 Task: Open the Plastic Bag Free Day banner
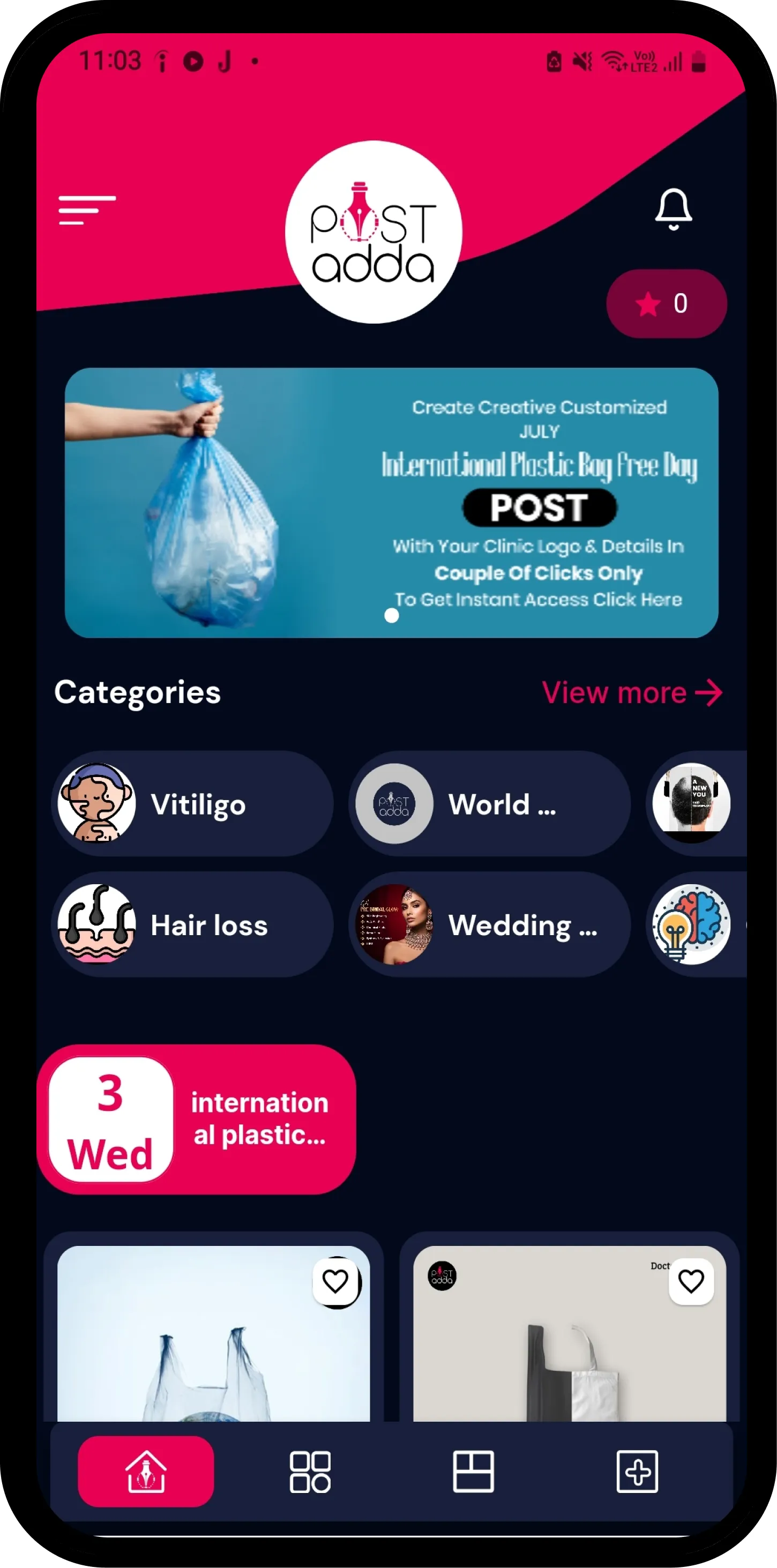[x=391, y=502]
